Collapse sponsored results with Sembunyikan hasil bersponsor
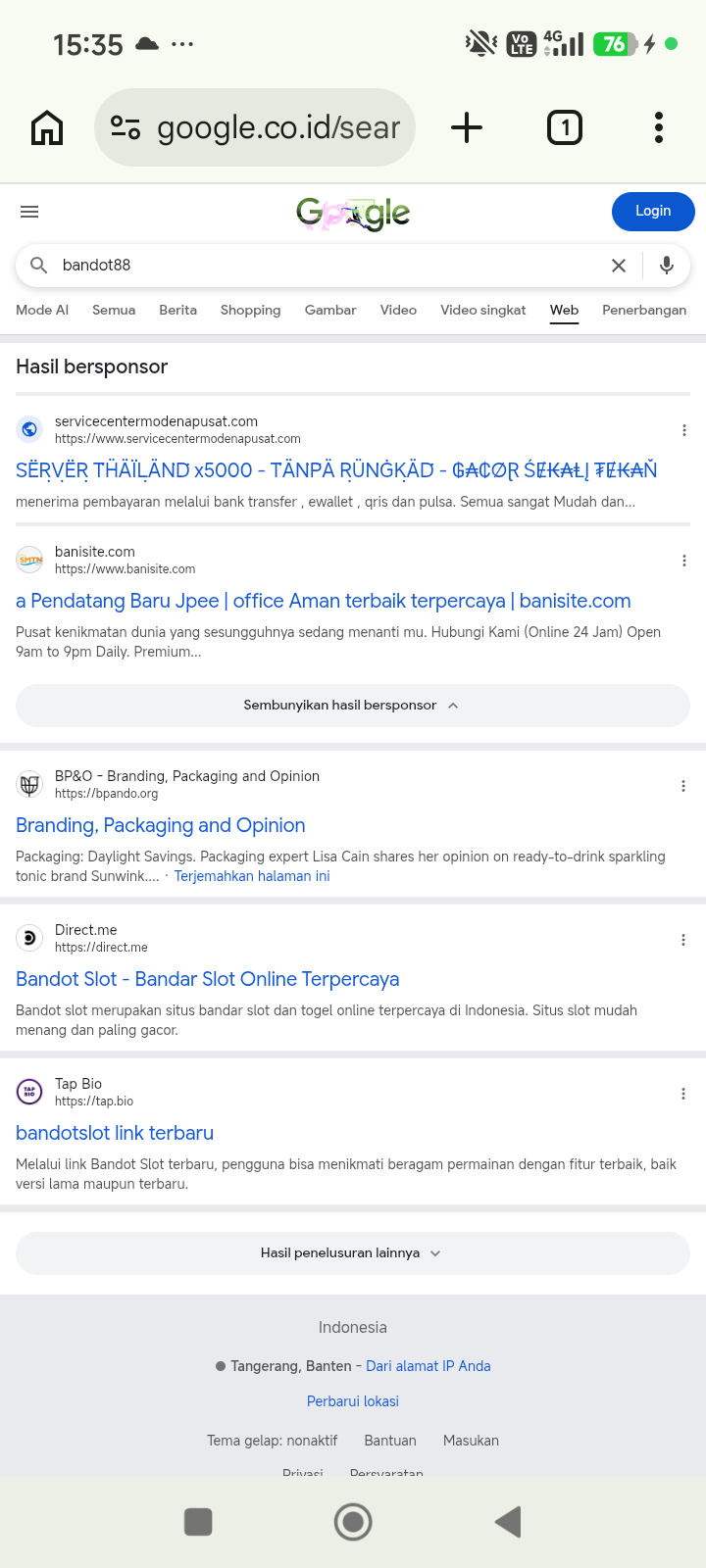 coord(353,706)
